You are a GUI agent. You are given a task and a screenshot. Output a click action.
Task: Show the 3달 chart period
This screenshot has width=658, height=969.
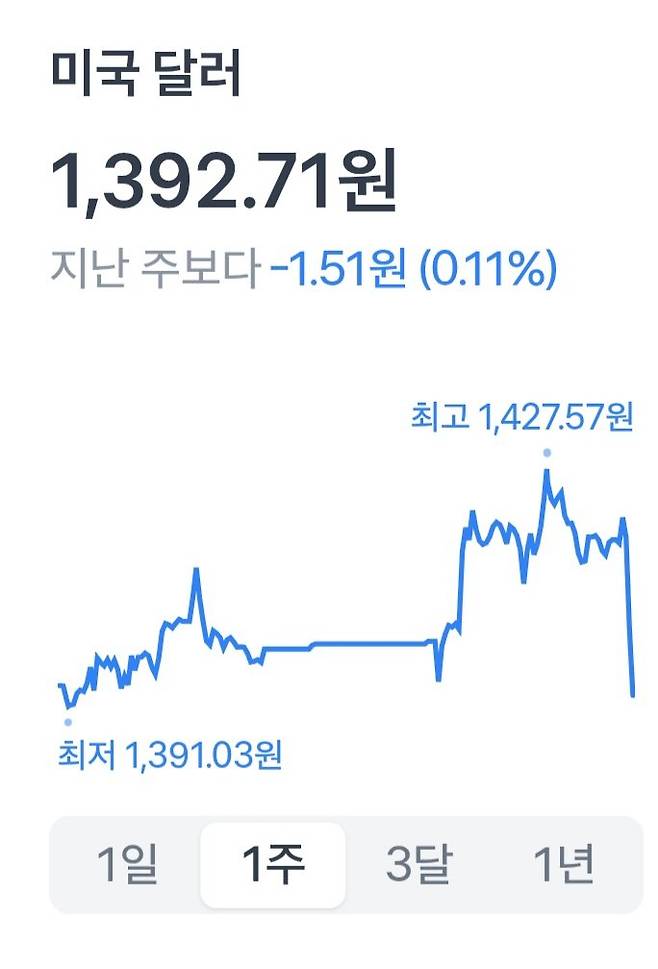pos(419,864)
